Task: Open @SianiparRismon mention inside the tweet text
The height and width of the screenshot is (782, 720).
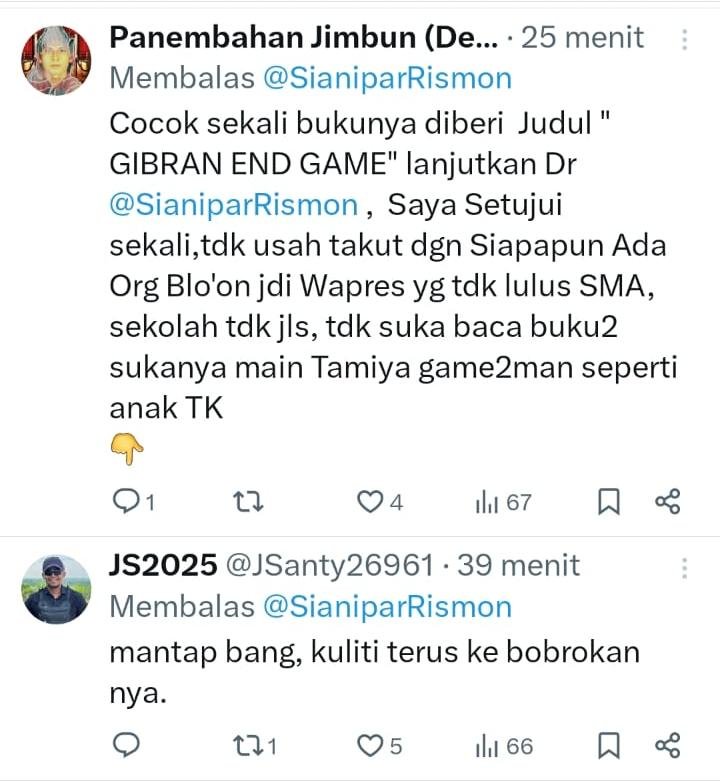Action: point(233,205)
